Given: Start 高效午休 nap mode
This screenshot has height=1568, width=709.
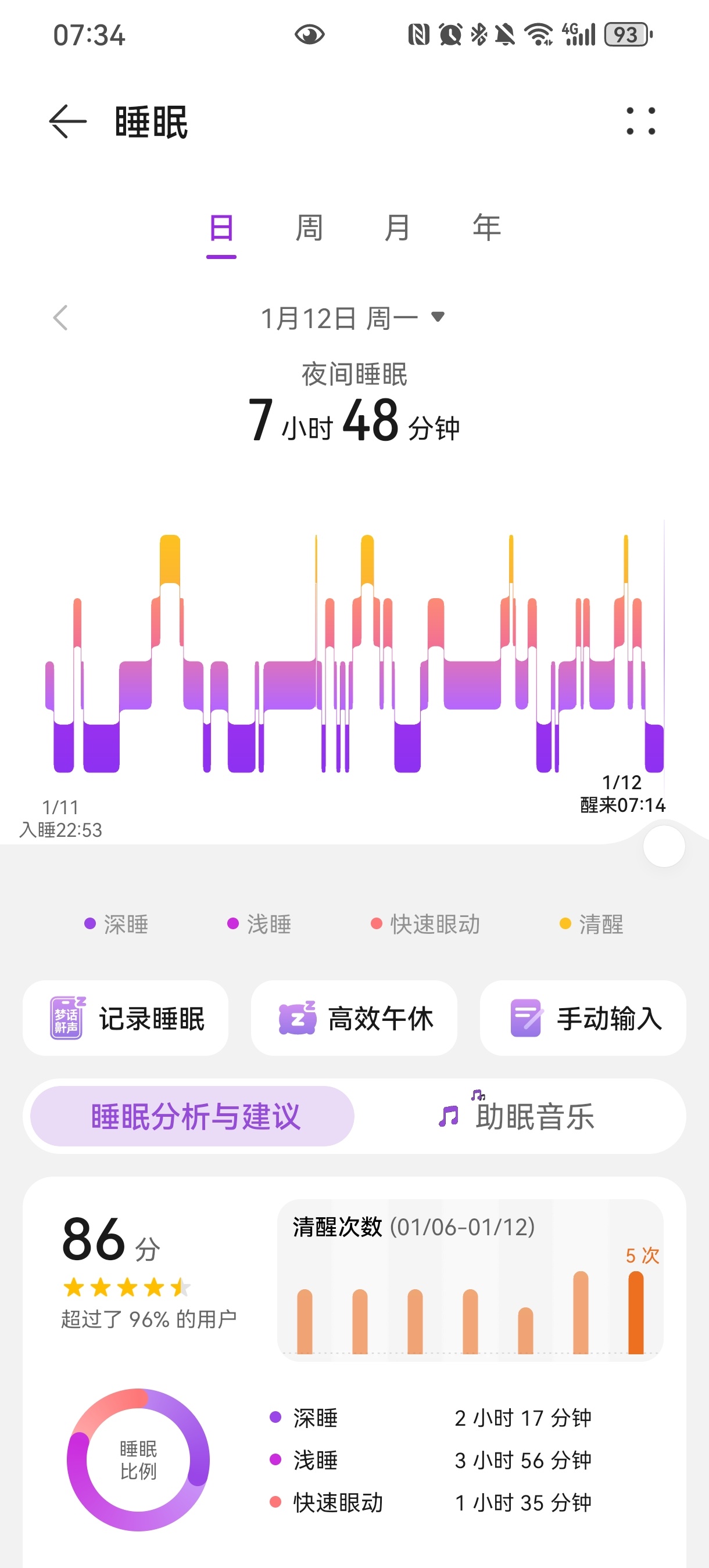Looking at the screenshot, I should click(x=354, y=1017).
